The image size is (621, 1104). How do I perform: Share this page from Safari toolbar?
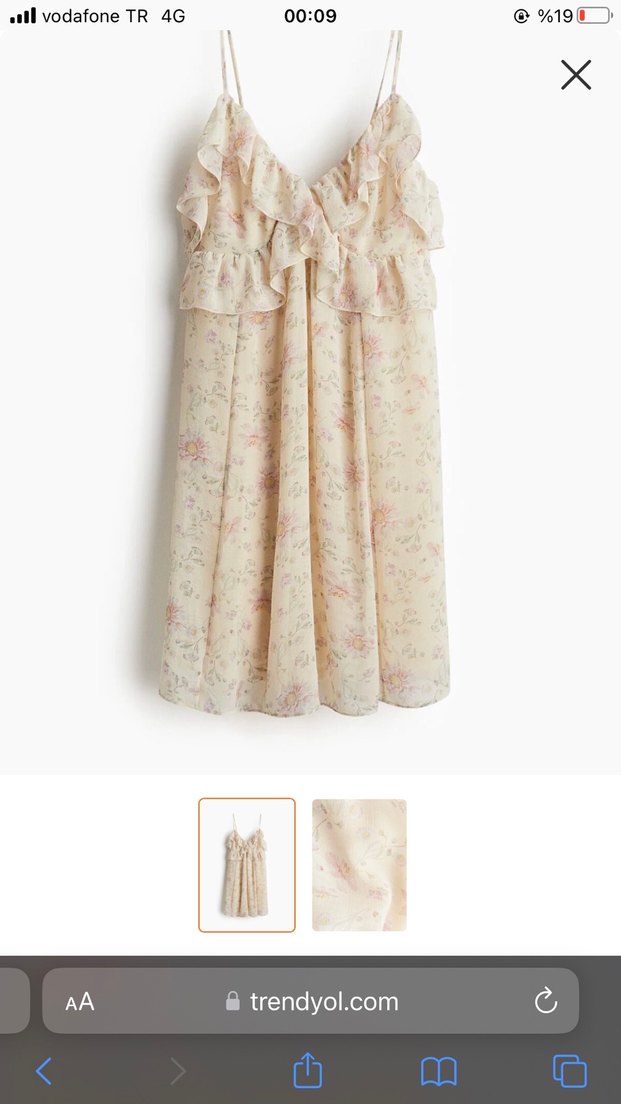(308, 1071)
